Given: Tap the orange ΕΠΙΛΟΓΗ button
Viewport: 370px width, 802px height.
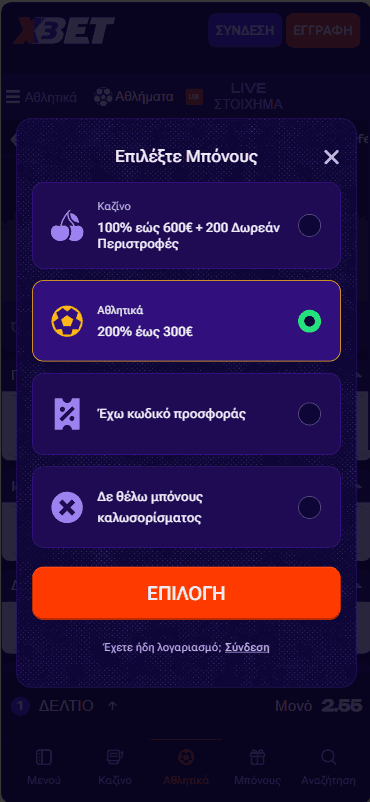Looking at the screenshot, I should [x=186, y=593].
